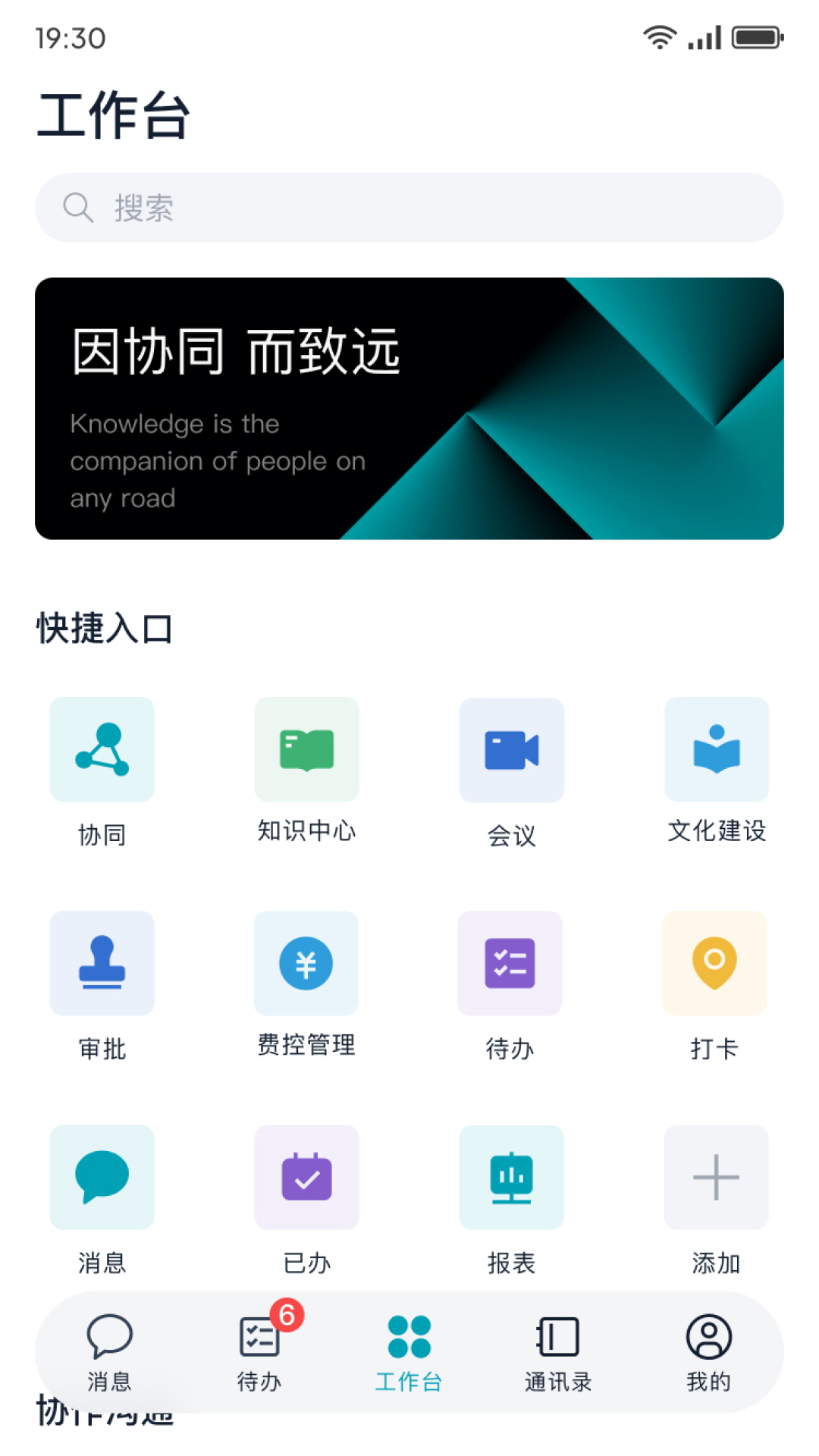The width and height of the screenshot is (819, 1456).
Task: Tap the 搜索 search box
Action: 409,208
